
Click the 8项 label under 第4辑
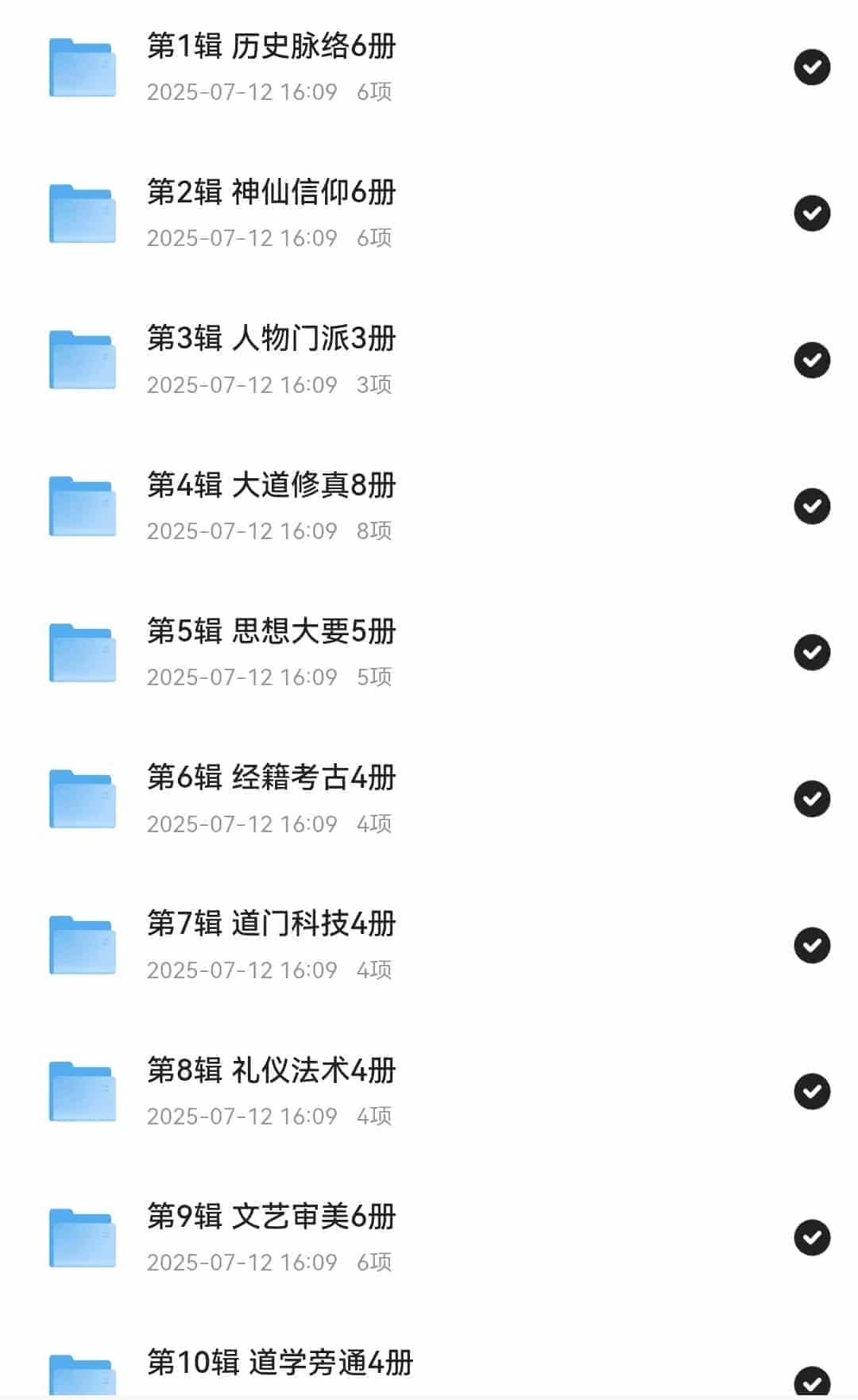[372, 530]
